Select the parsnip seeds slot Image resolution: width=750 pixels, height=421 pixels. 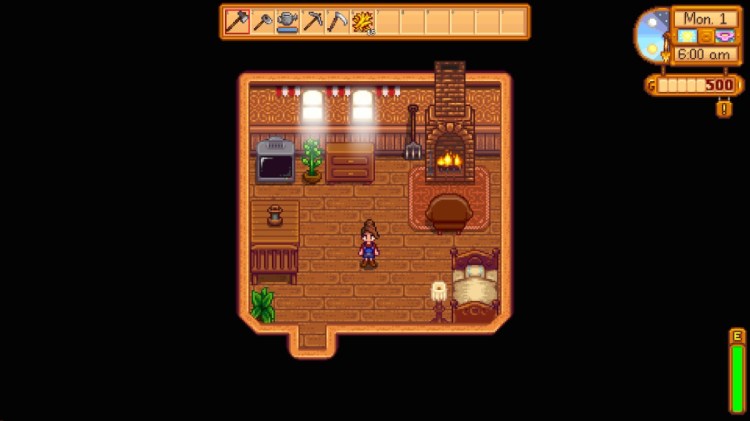coord(362,21)
